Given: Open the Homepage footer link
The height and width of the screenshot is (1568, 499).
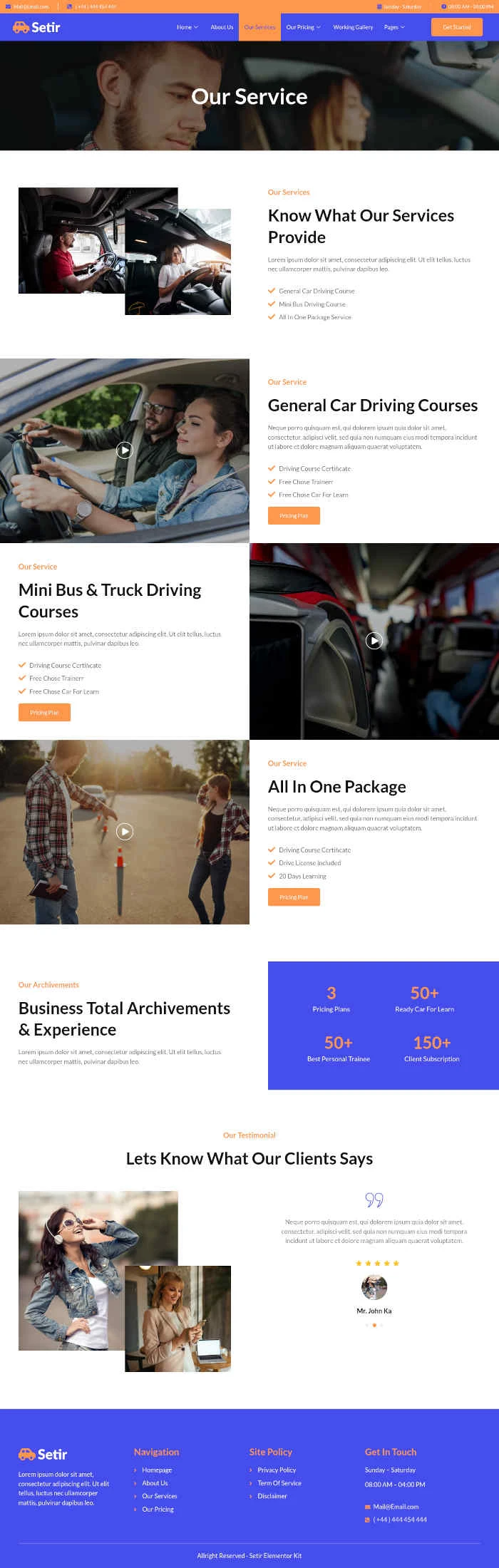Looking at the screenshot, I should coord(157,1470).
